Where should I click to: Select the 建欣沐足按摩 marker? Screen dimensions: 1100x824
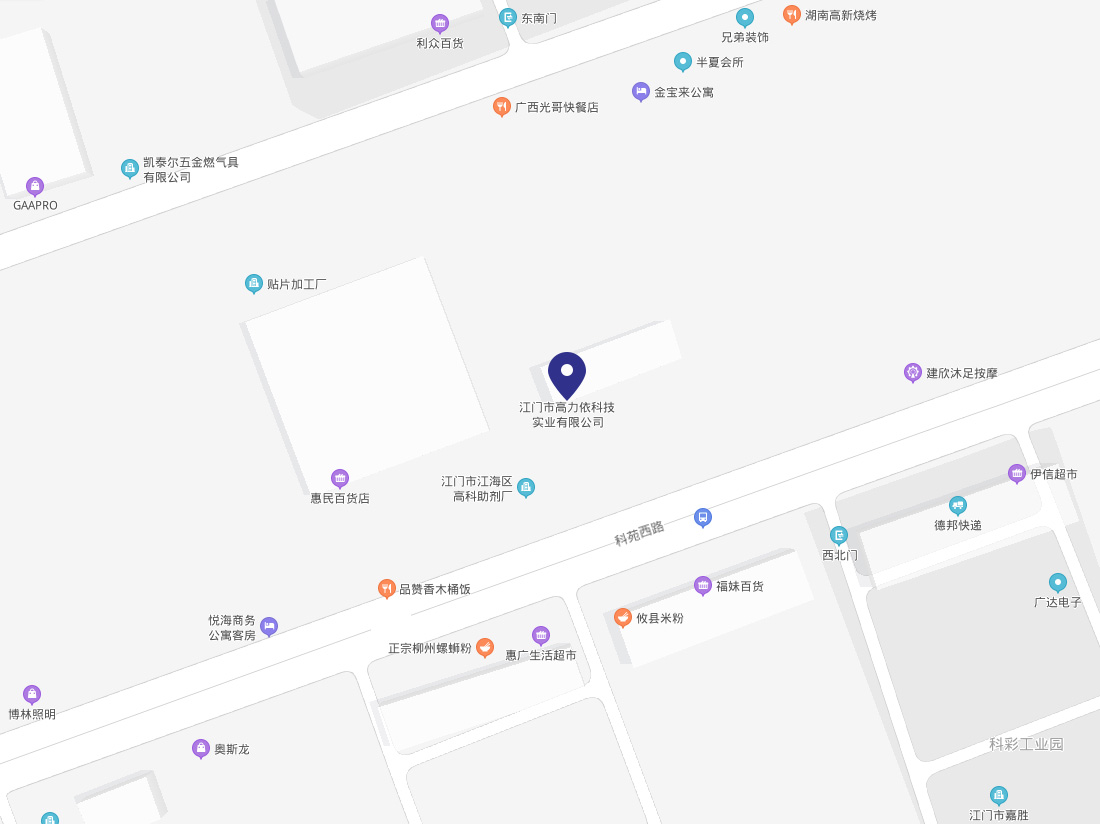coord(912,372)
